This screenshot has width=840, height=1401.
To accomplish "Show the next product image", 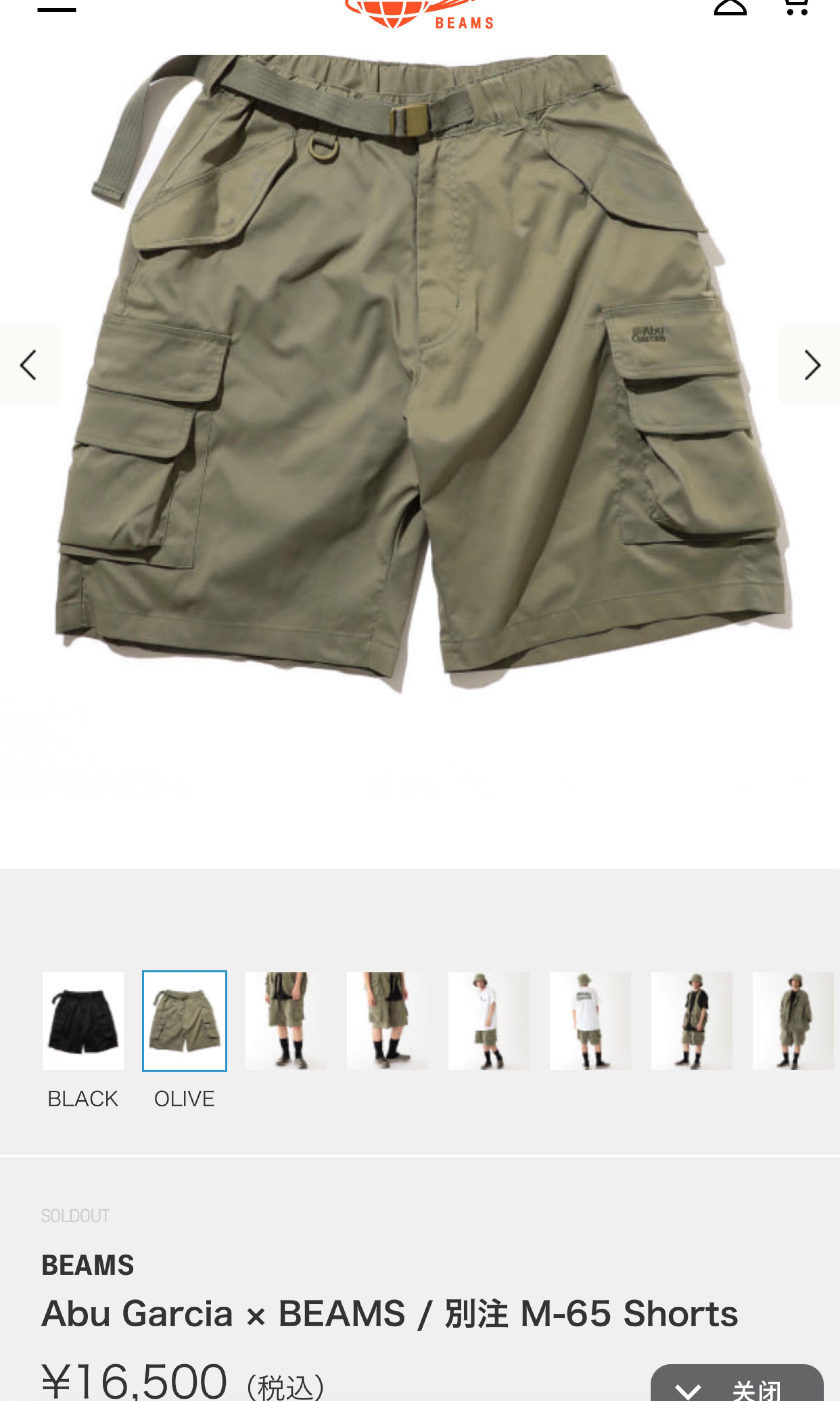I will pos(811,365).
